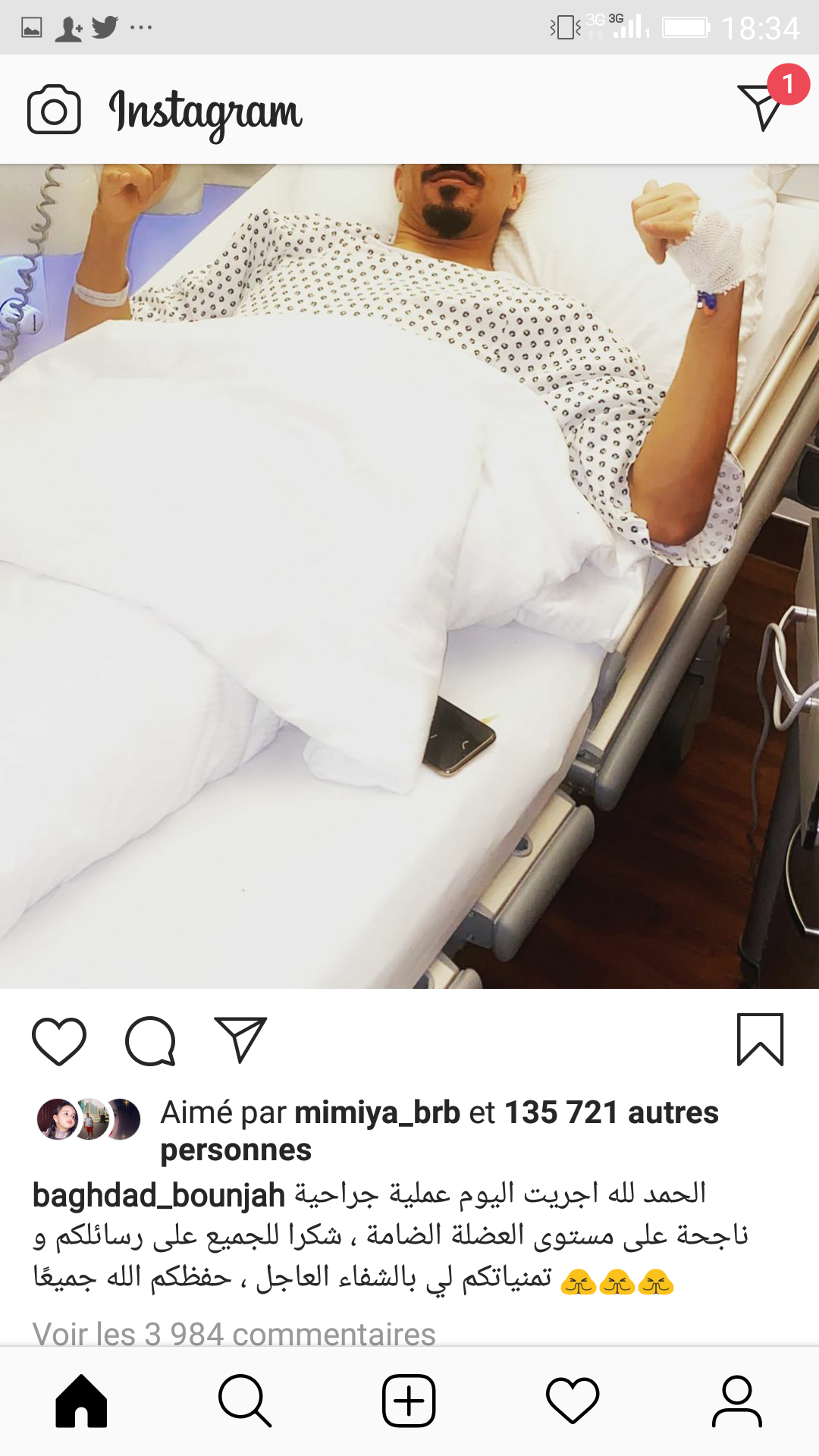Viewport: 819px width, 1456px height.
Task: Create a new post
Action: tap(409, 1401)
